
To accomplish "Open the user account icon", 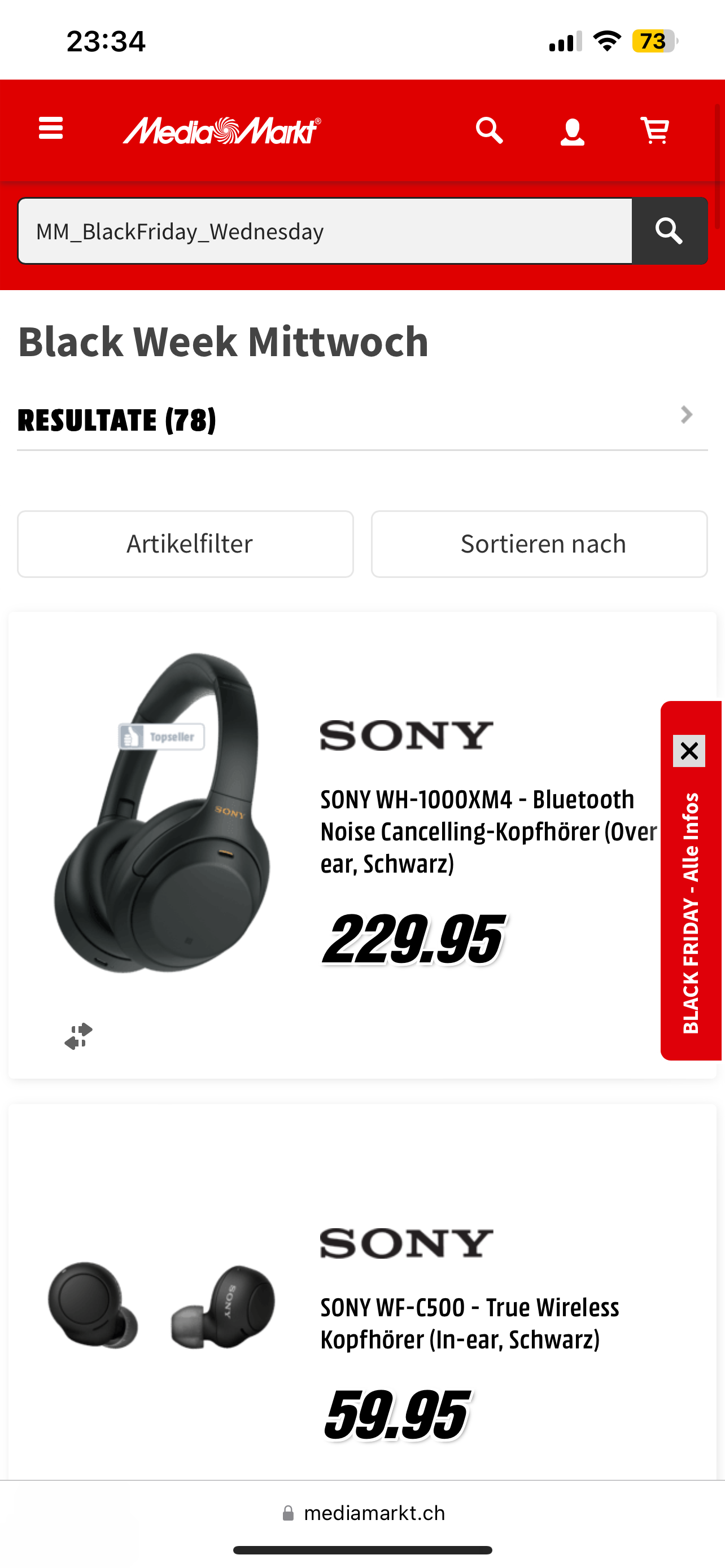I will [x=572, y=132].
